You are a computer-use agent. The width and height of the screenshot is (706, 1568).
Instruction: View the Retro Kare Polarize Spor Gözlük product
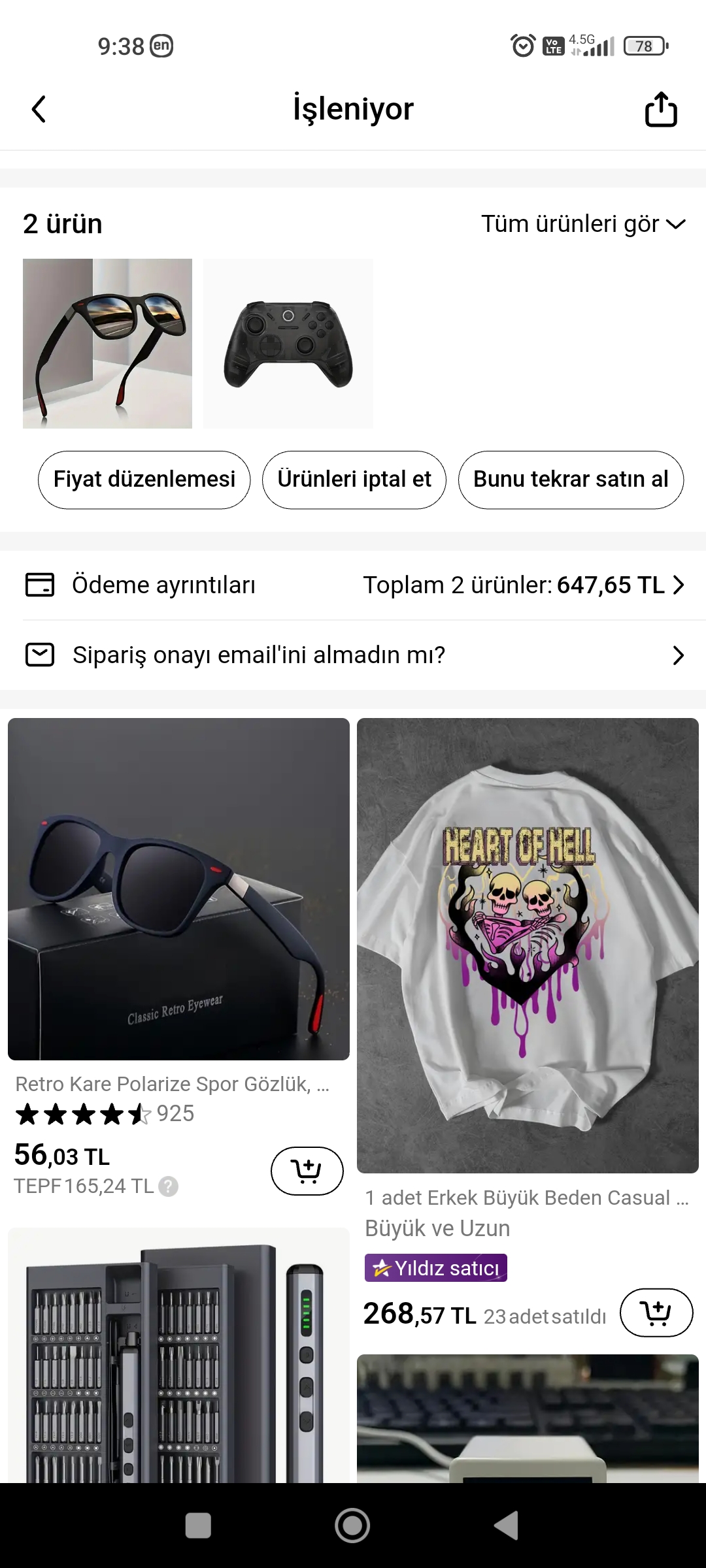point(178,889)
